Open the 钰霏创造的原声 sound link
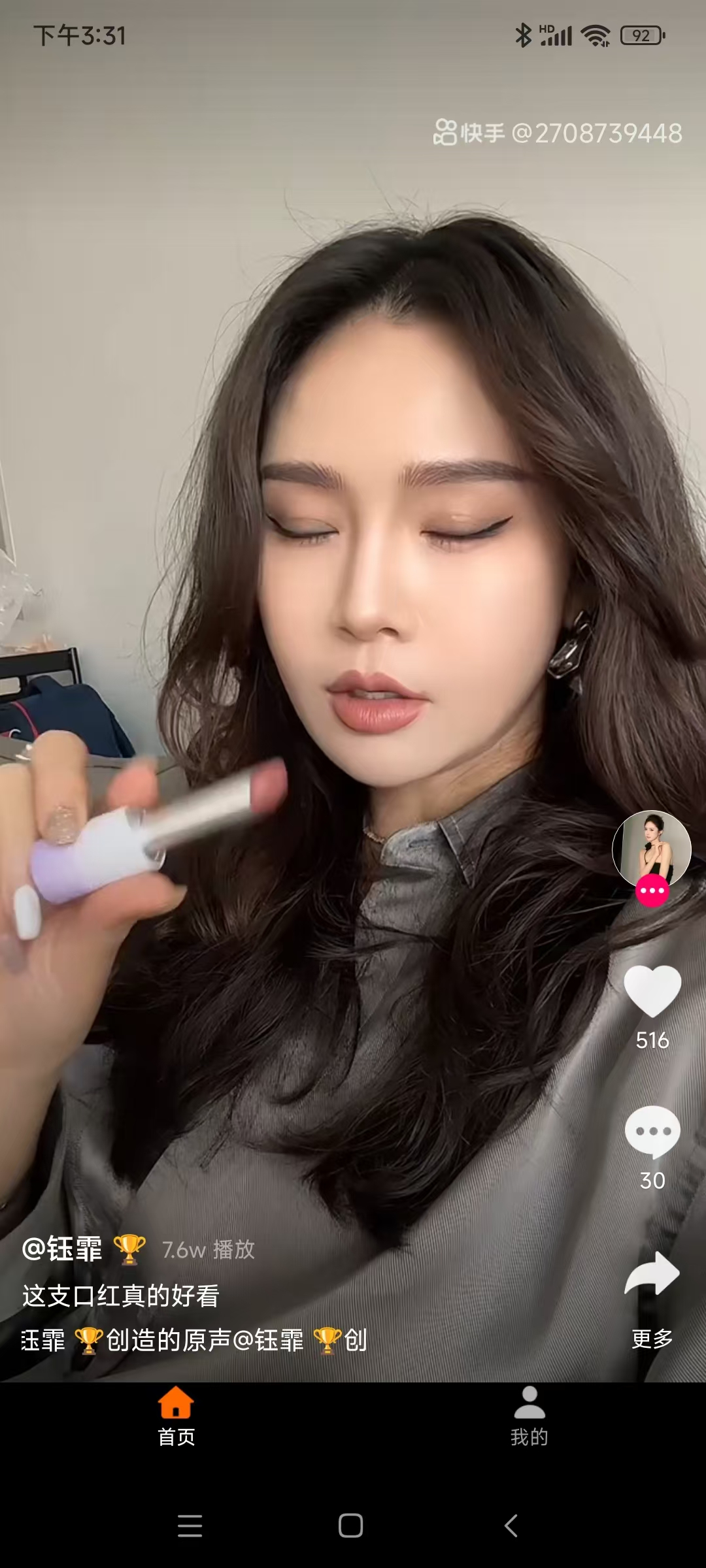The height and width of the screenshot is (1568, 706). (x=193, y=1341)
